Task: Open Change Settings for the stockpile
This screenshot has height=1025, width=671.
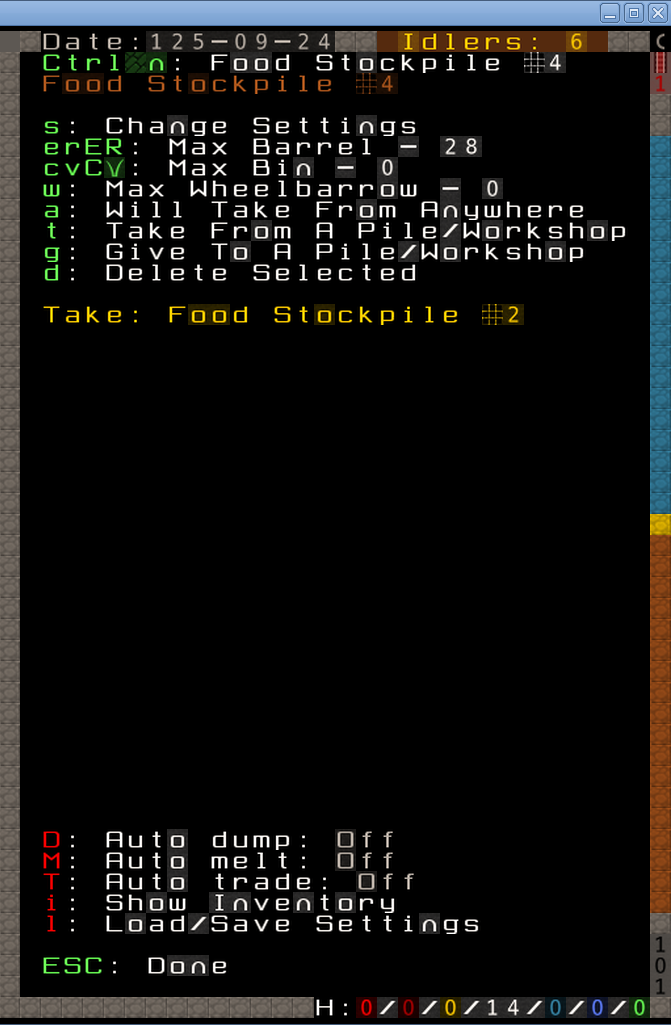Action: point(230,127)
